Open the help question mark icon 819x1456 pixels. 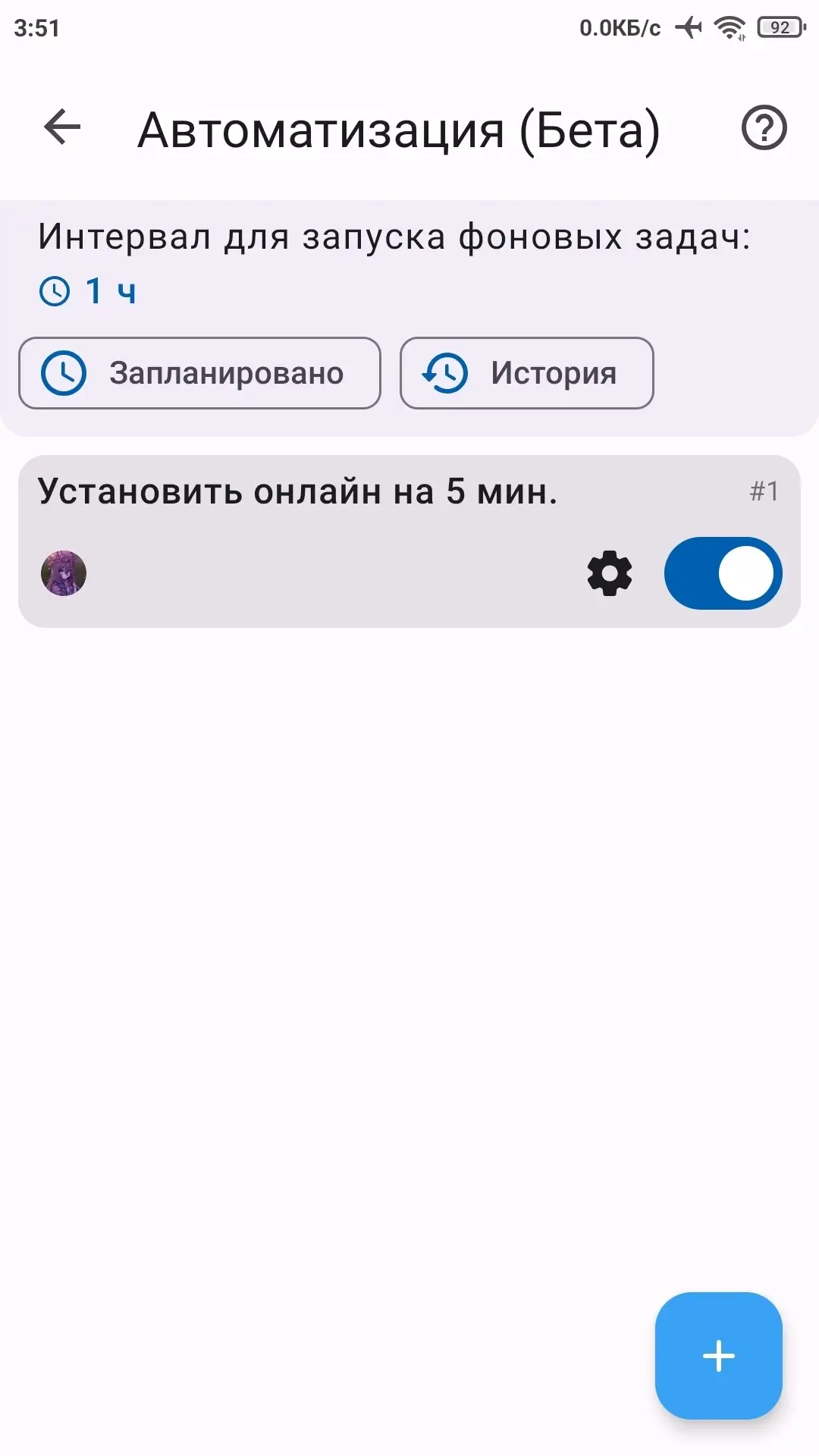(764, 127)
